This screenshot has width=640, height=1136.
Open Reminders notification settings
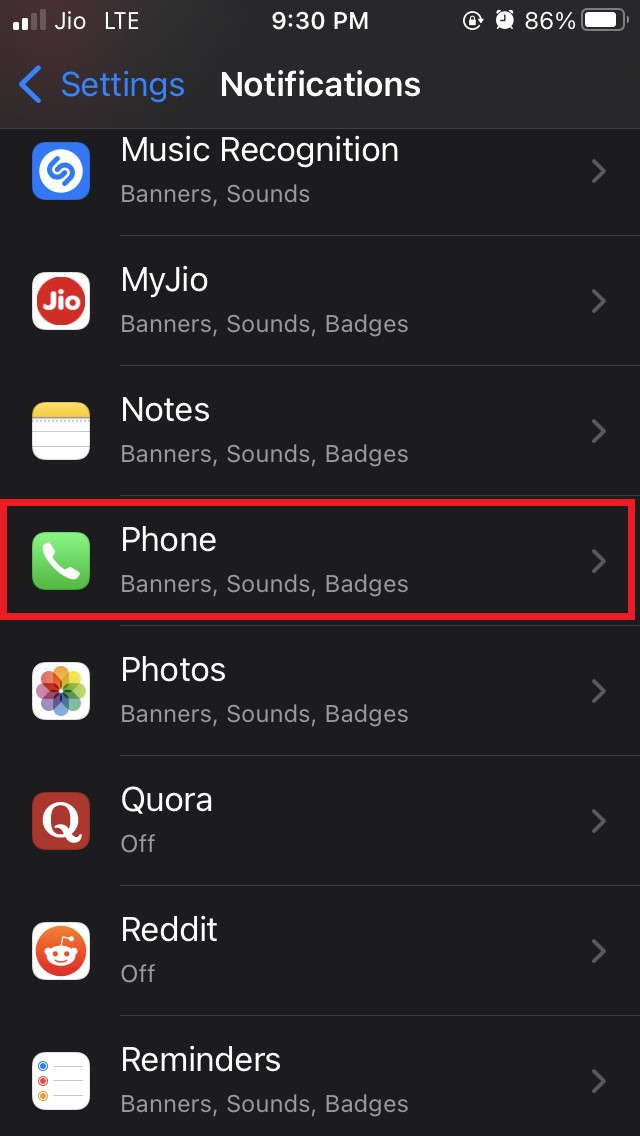pyautogui.click(x=320, y=1081)
